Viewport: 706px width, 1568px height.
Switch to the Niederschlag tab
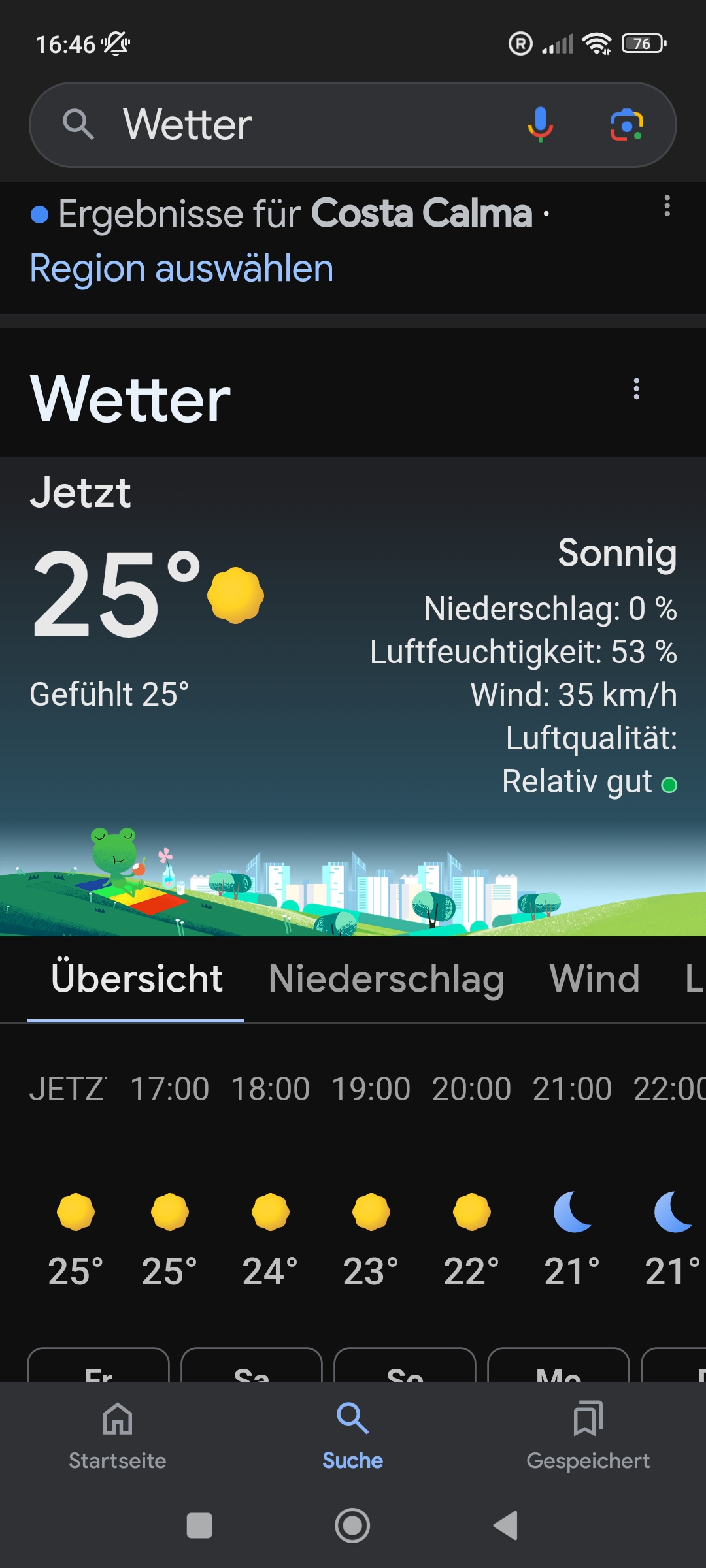[386, 979]
